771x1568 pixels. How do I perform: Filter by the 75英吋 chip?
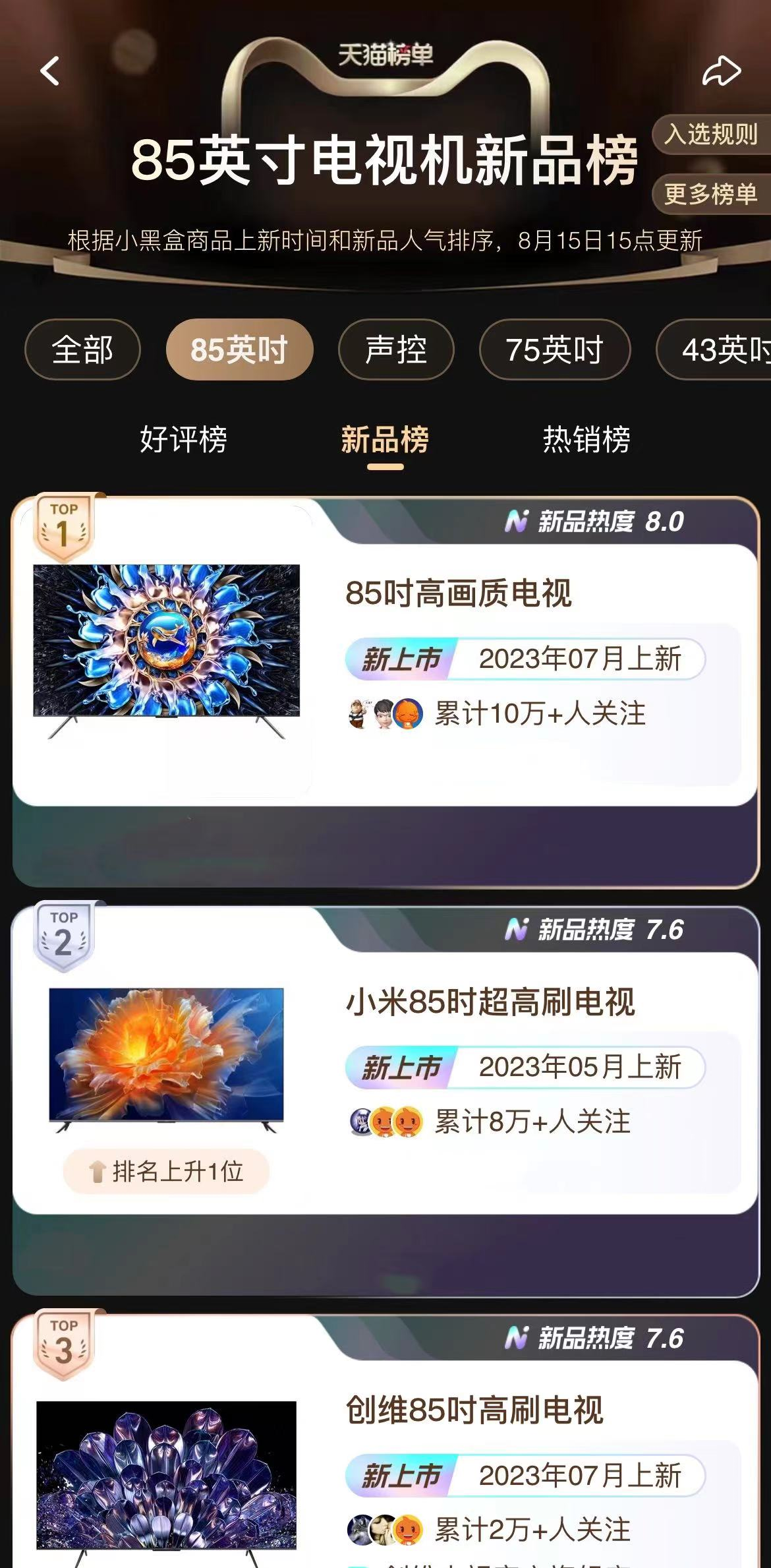(554, 349)
